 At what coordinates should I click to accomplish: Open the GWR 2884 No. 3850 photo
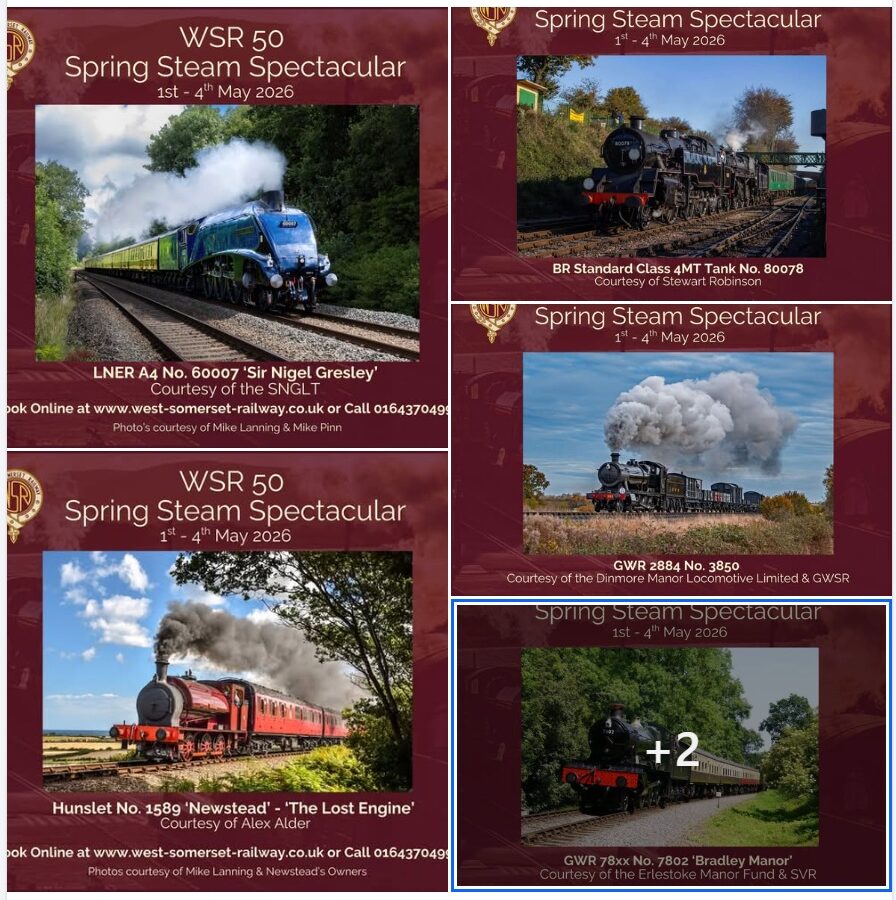[x=671, y=450]
